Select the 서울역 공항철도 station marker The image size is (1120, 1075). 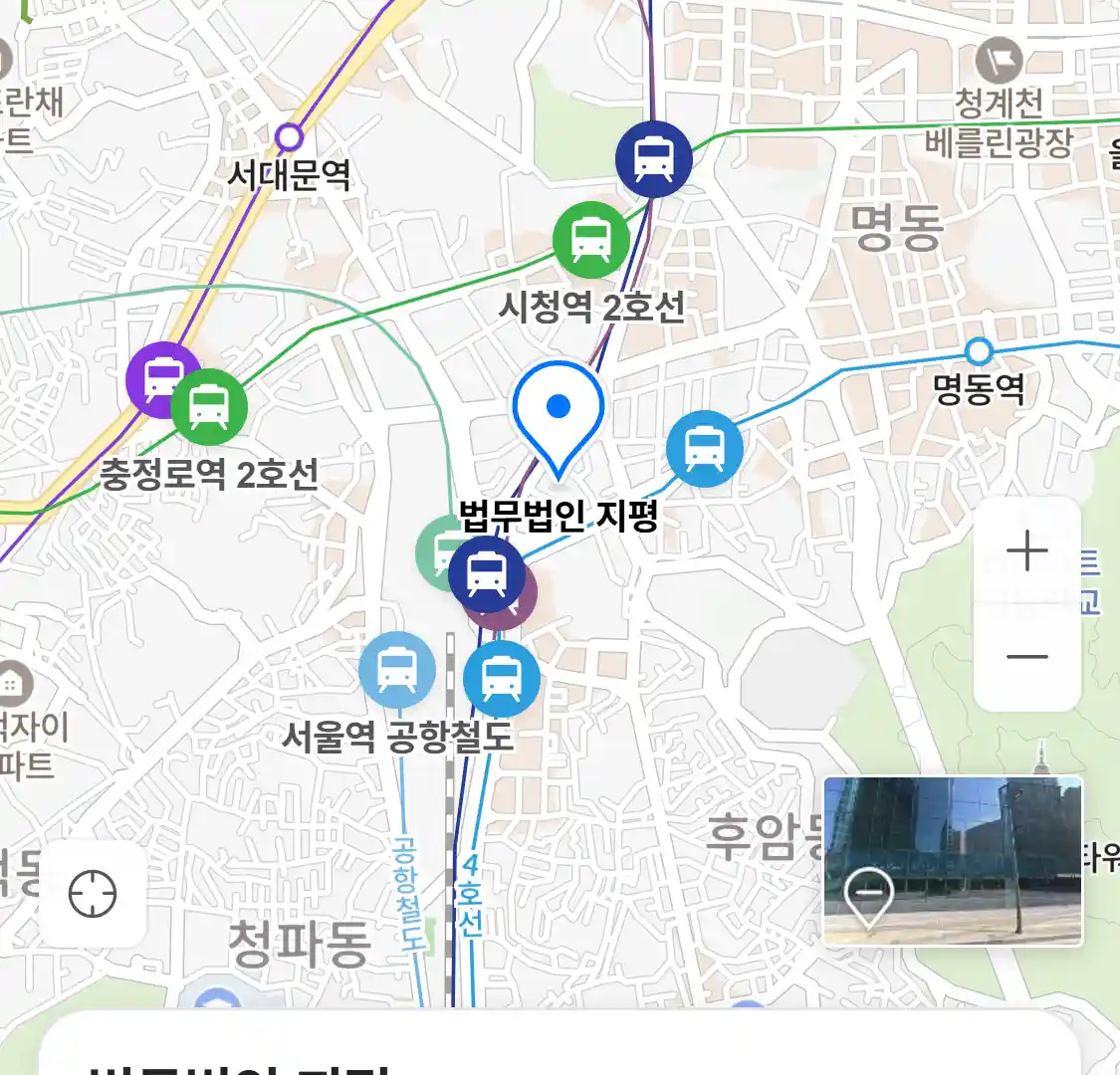(397, 670)
